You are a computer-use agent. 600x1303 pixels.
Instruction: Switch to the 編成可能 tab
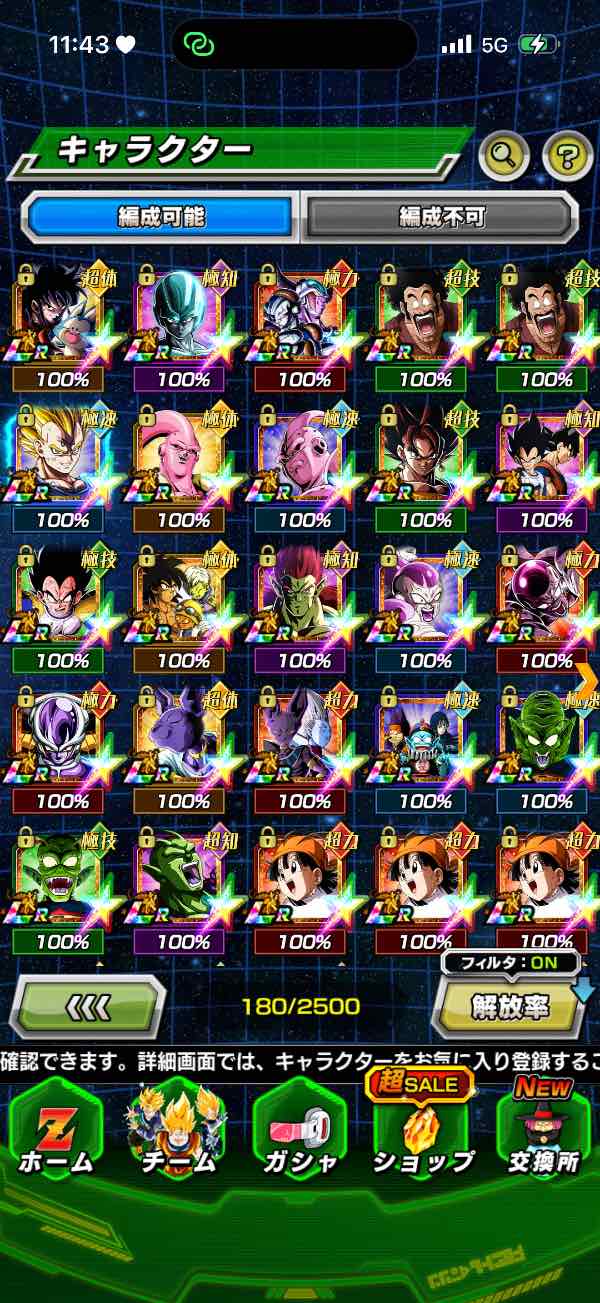(161, 216)
